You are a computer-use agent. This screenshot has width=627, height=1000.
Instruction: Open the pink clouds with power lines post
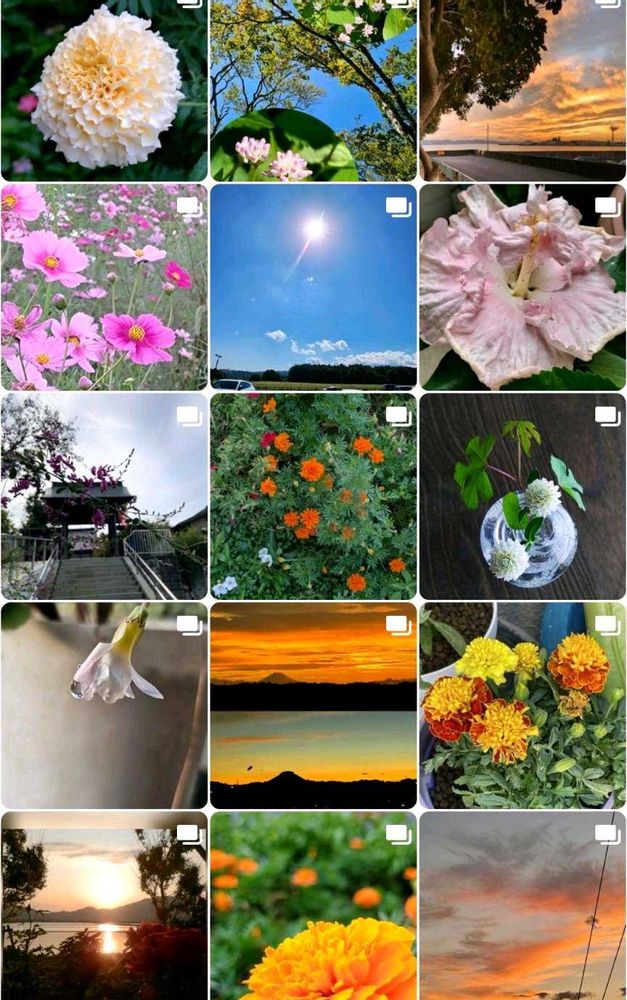pyautogui.click(x=523, y=906)
